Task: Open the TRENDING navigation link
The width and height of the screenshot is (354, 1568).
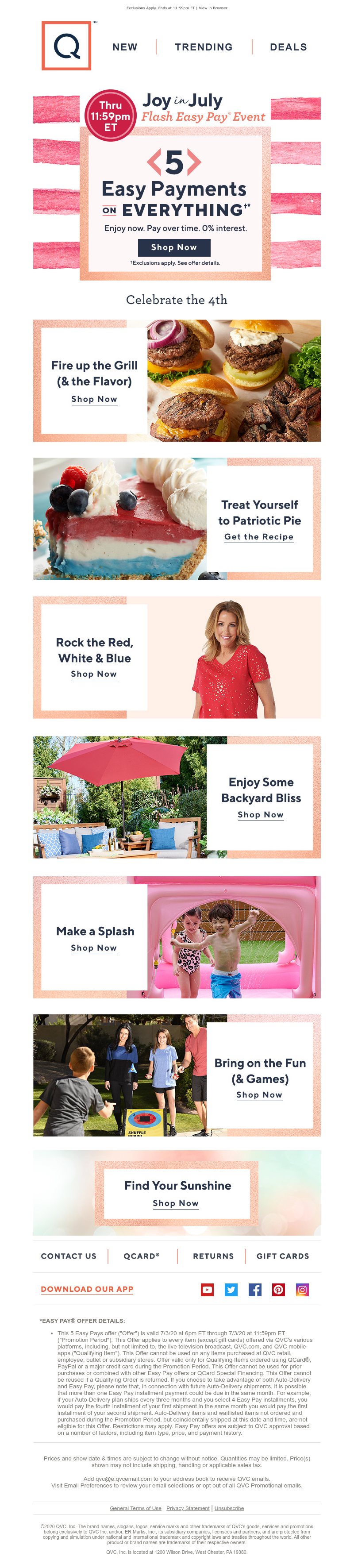Action: tap(203, 47)
